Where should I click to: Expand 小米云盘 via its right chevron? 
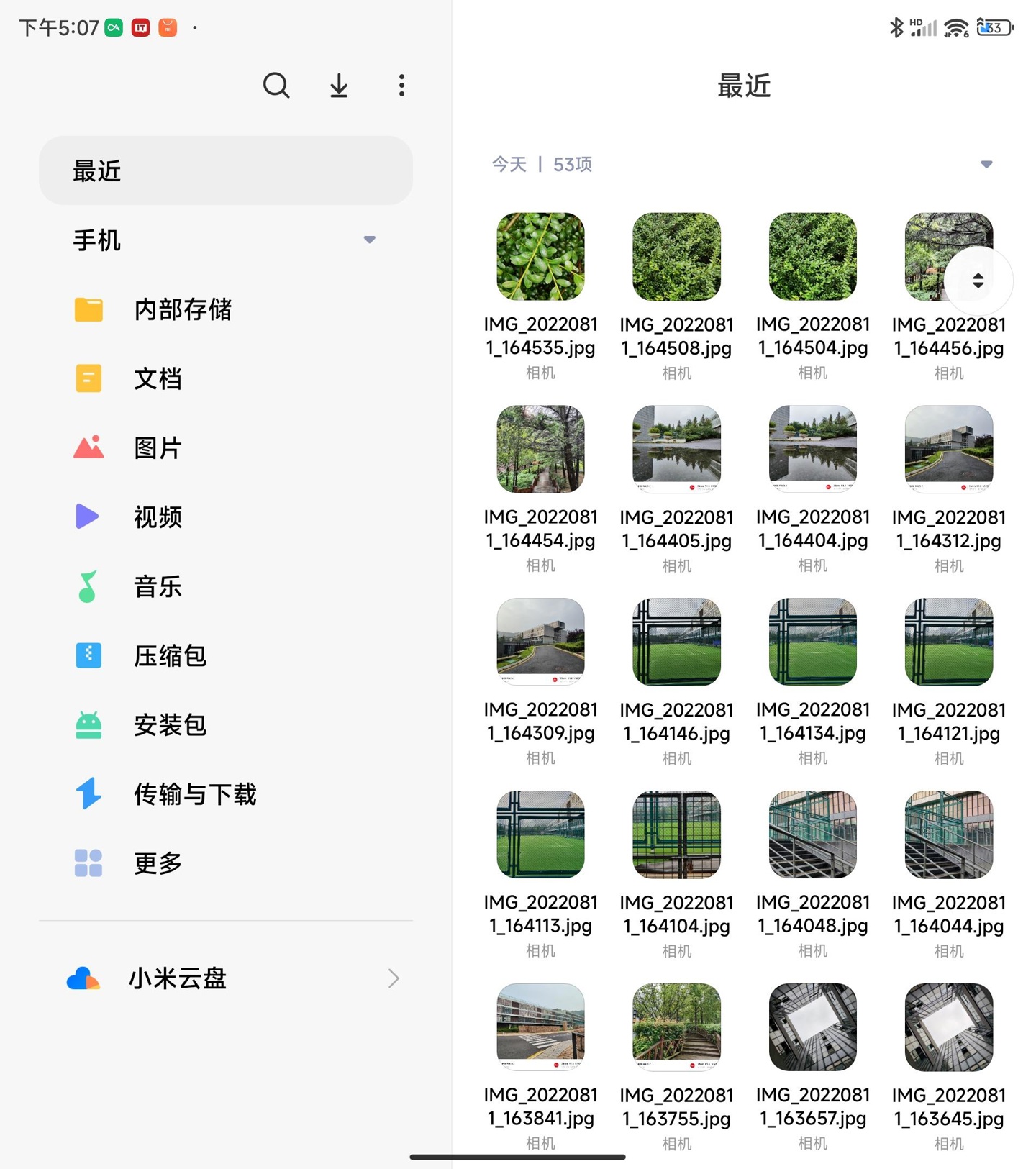393,978
